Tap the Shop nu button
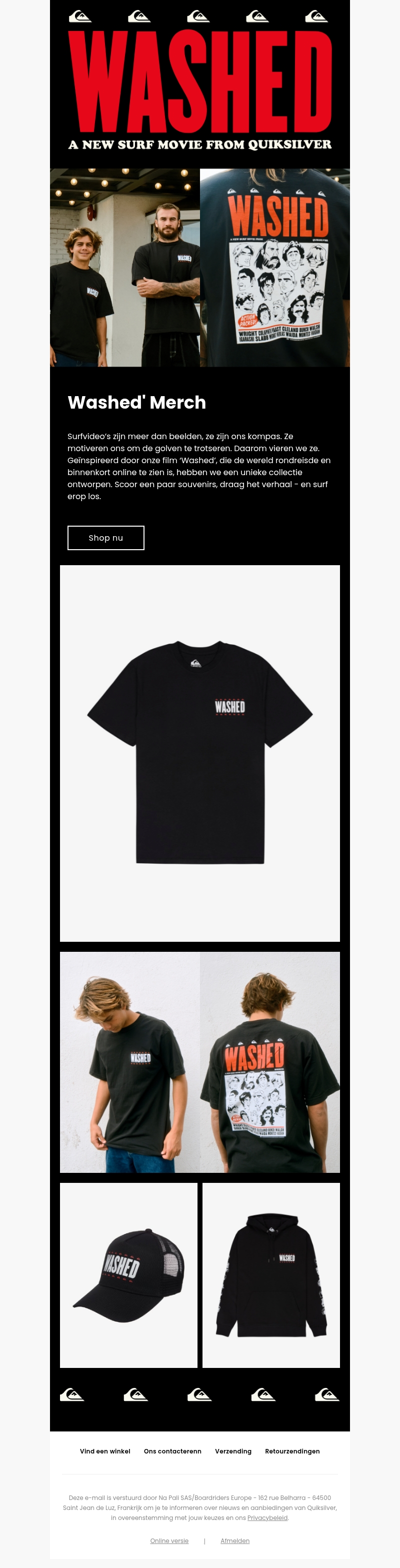The image size is (400, 1568). pyautogui.click(x=105, y=538)
